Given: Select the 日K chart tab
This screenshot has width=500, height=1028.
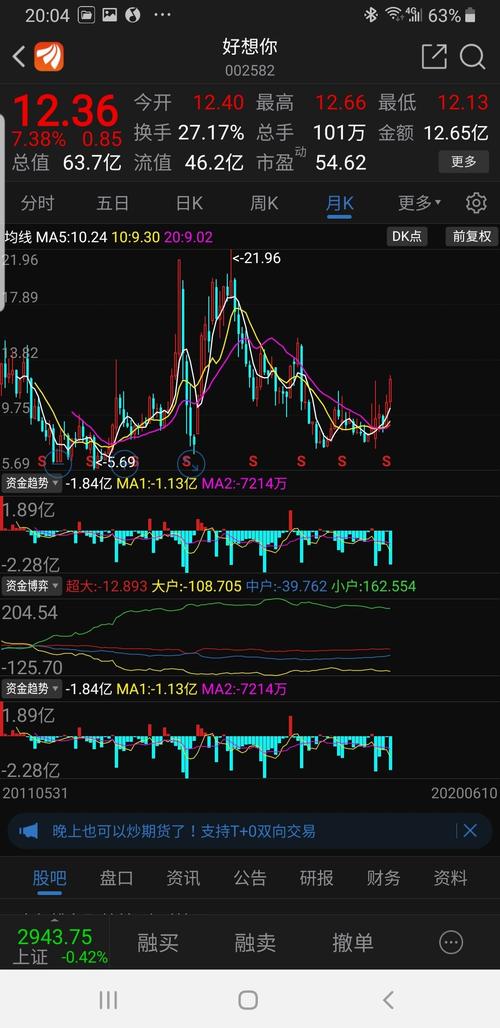Looking at the screenshot, I should tap(189, 203).
